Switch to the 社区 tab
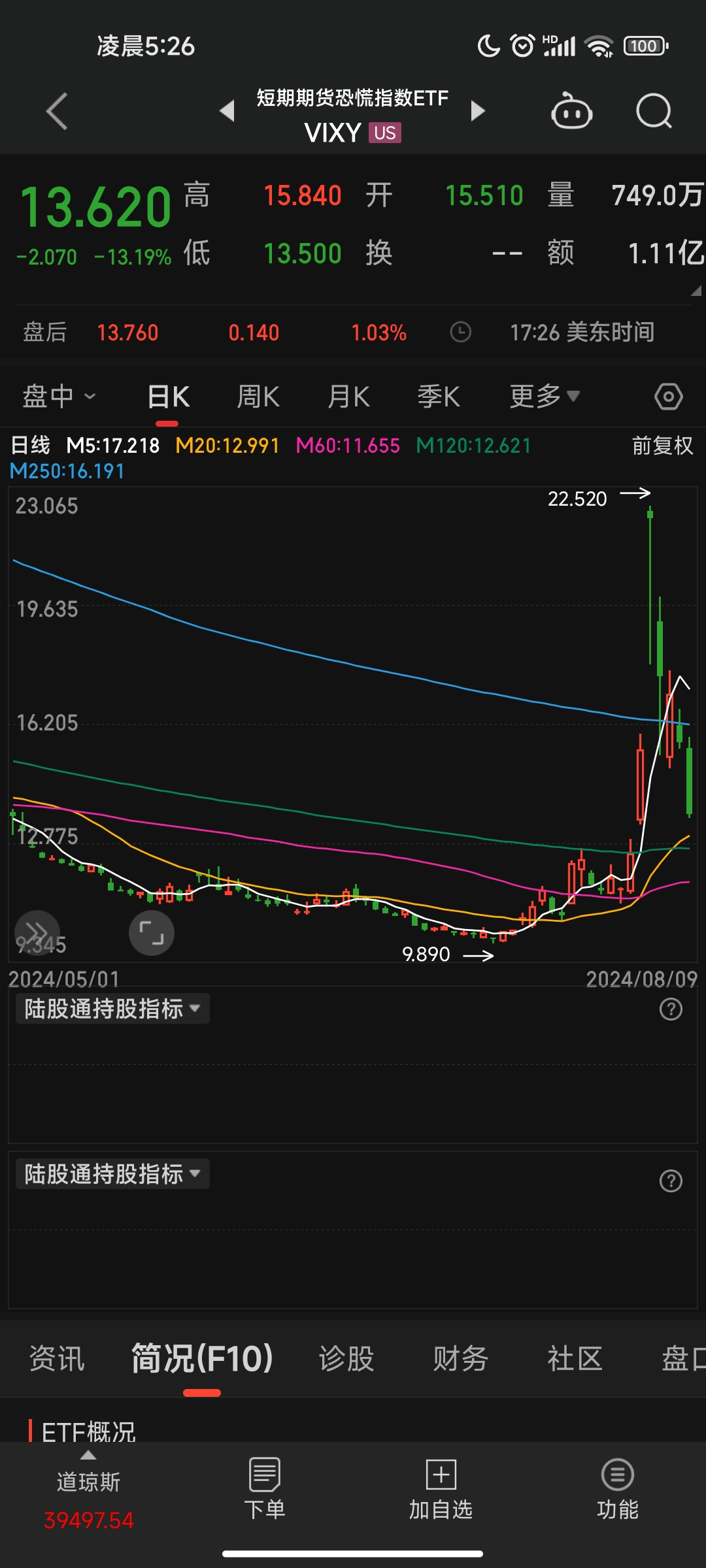The image size is (706, 1568). pyautogui.click(x=575, y=1359)
